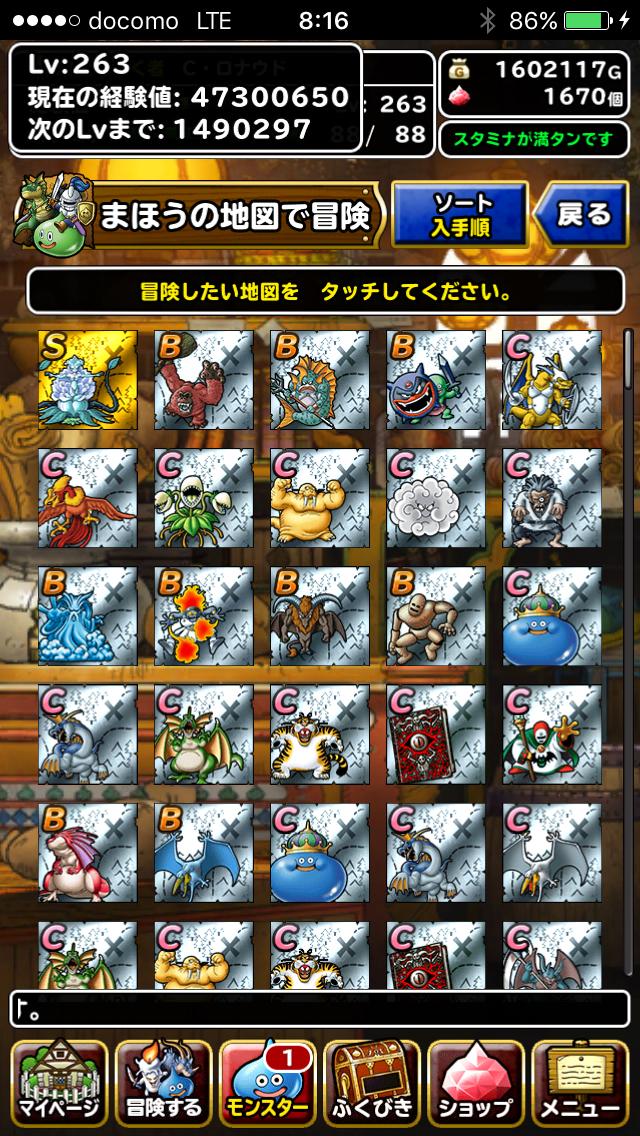The height and width of the screenshot is (1136, 640).
Task: Pick the C-rank yellow armored dragon map
Action: (x=551, y=380)
